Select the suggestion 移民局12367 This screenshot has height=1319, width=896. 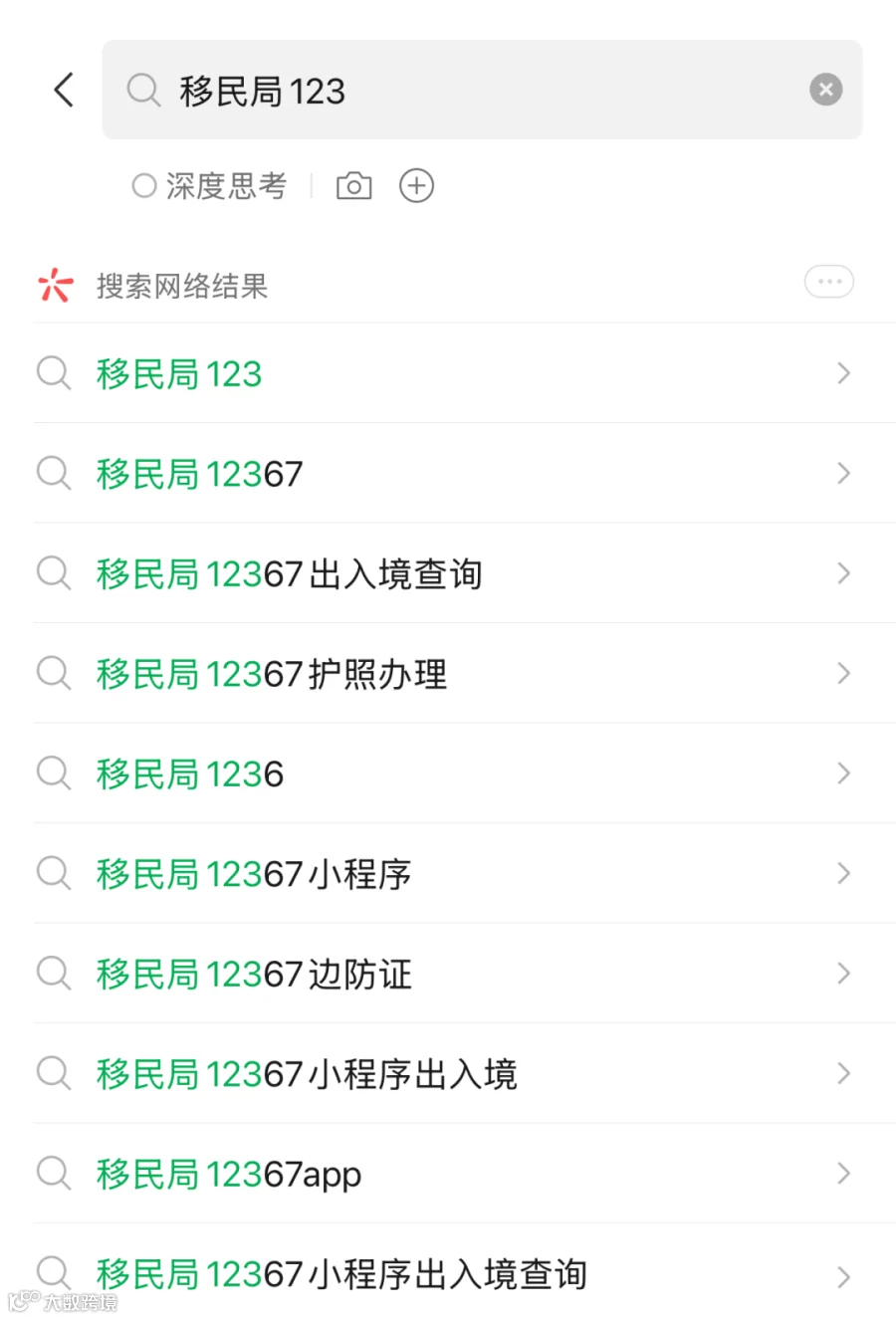464,474
